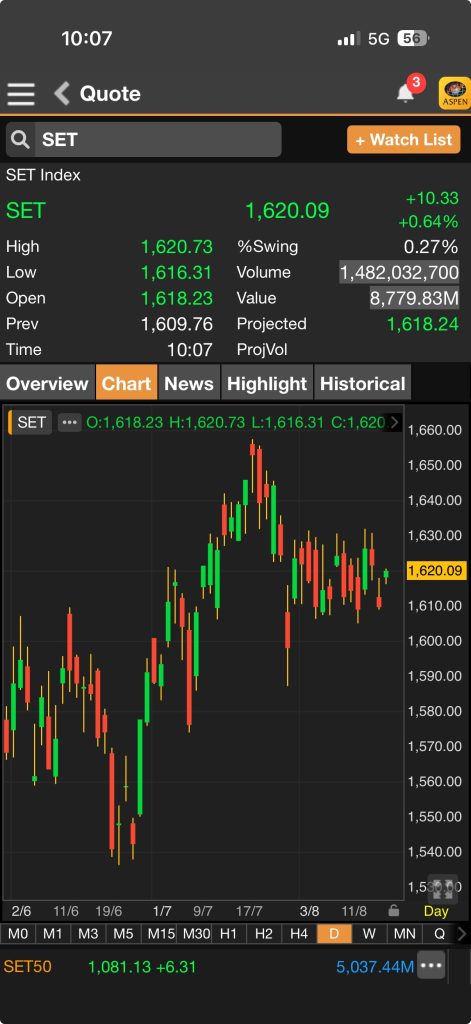
Task: Open the Highlight tab
Action: point(267,383)
